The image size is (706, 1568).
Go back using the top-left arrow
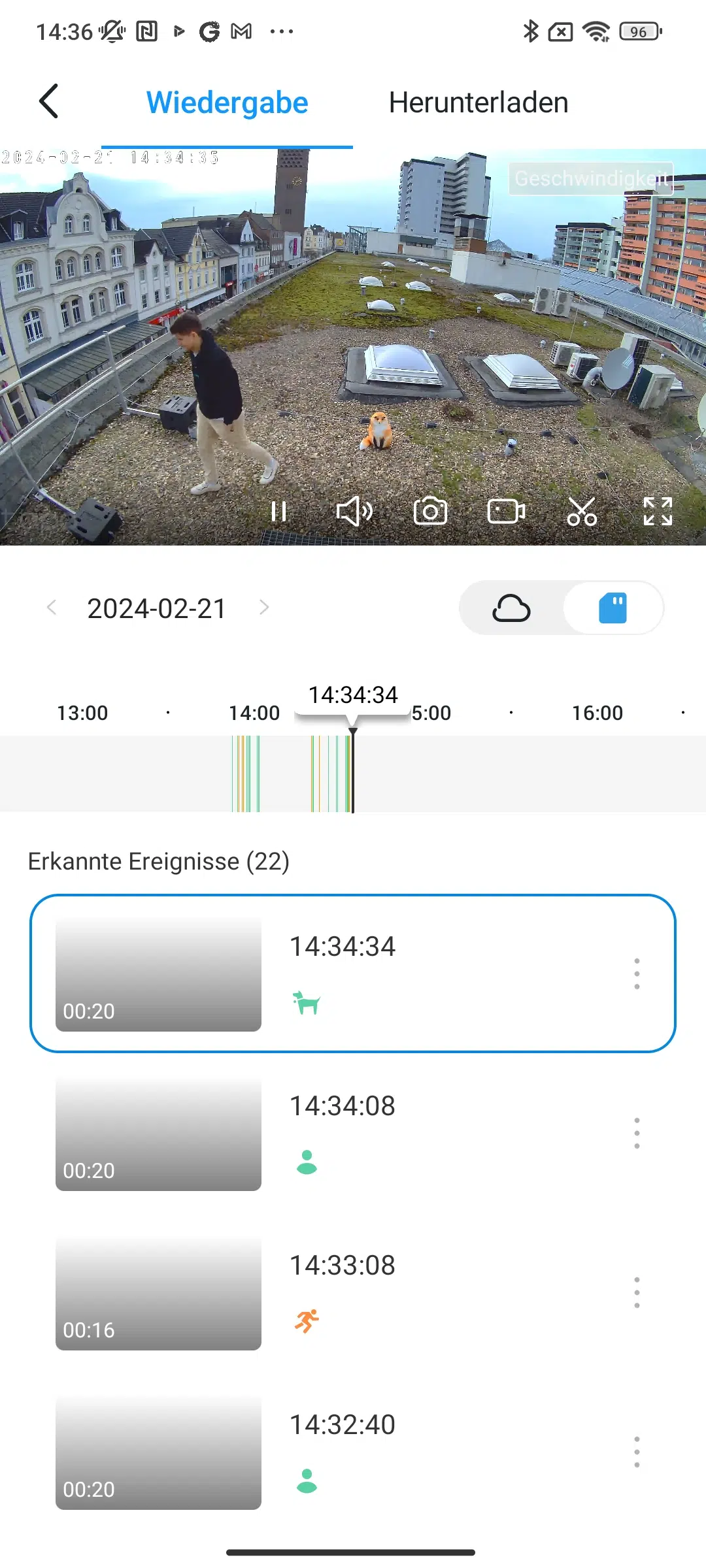(49, 101)
